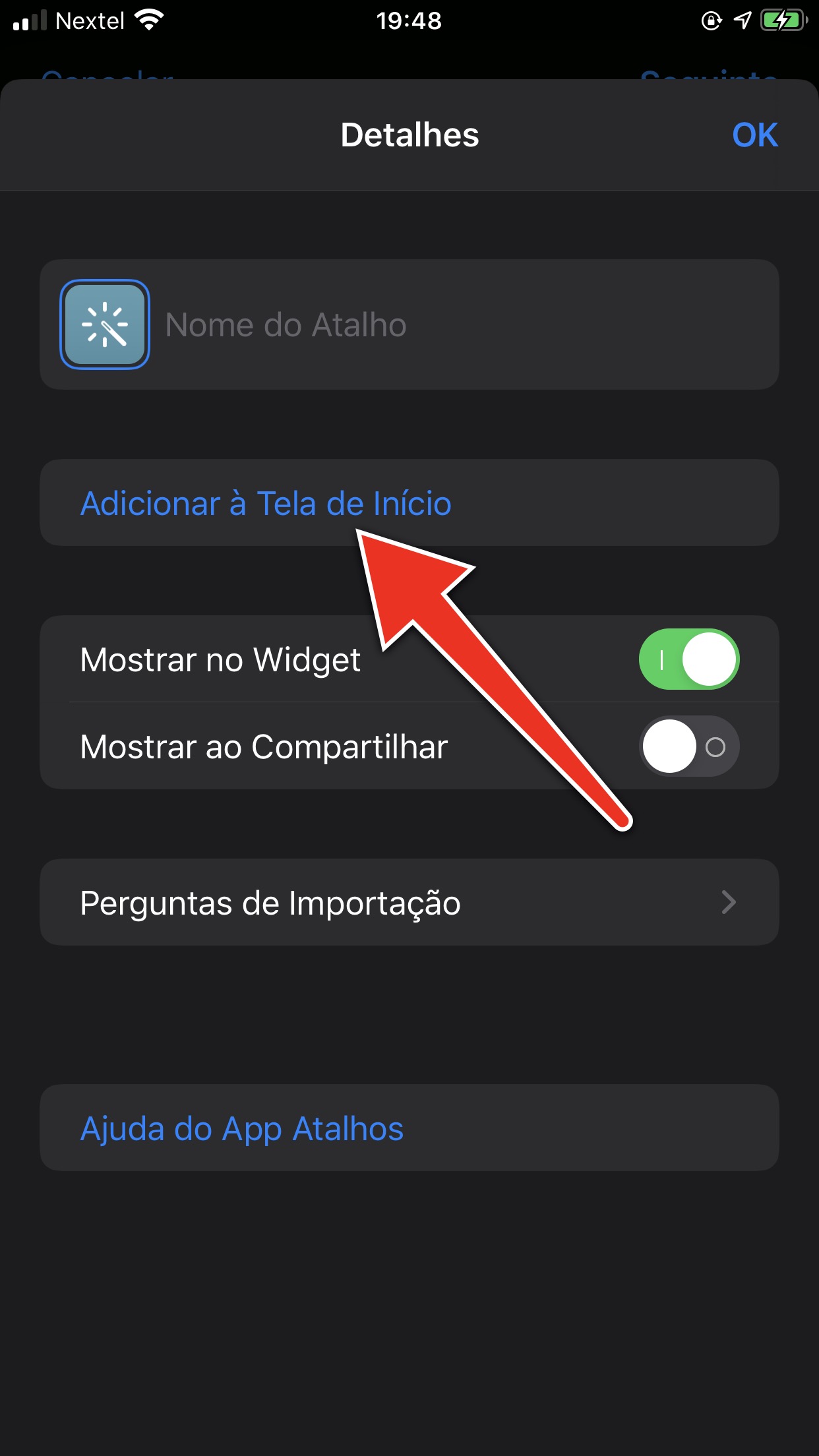
Task: Enable Mostrar ao Compartilhar switch
Action: pos(688,746)
